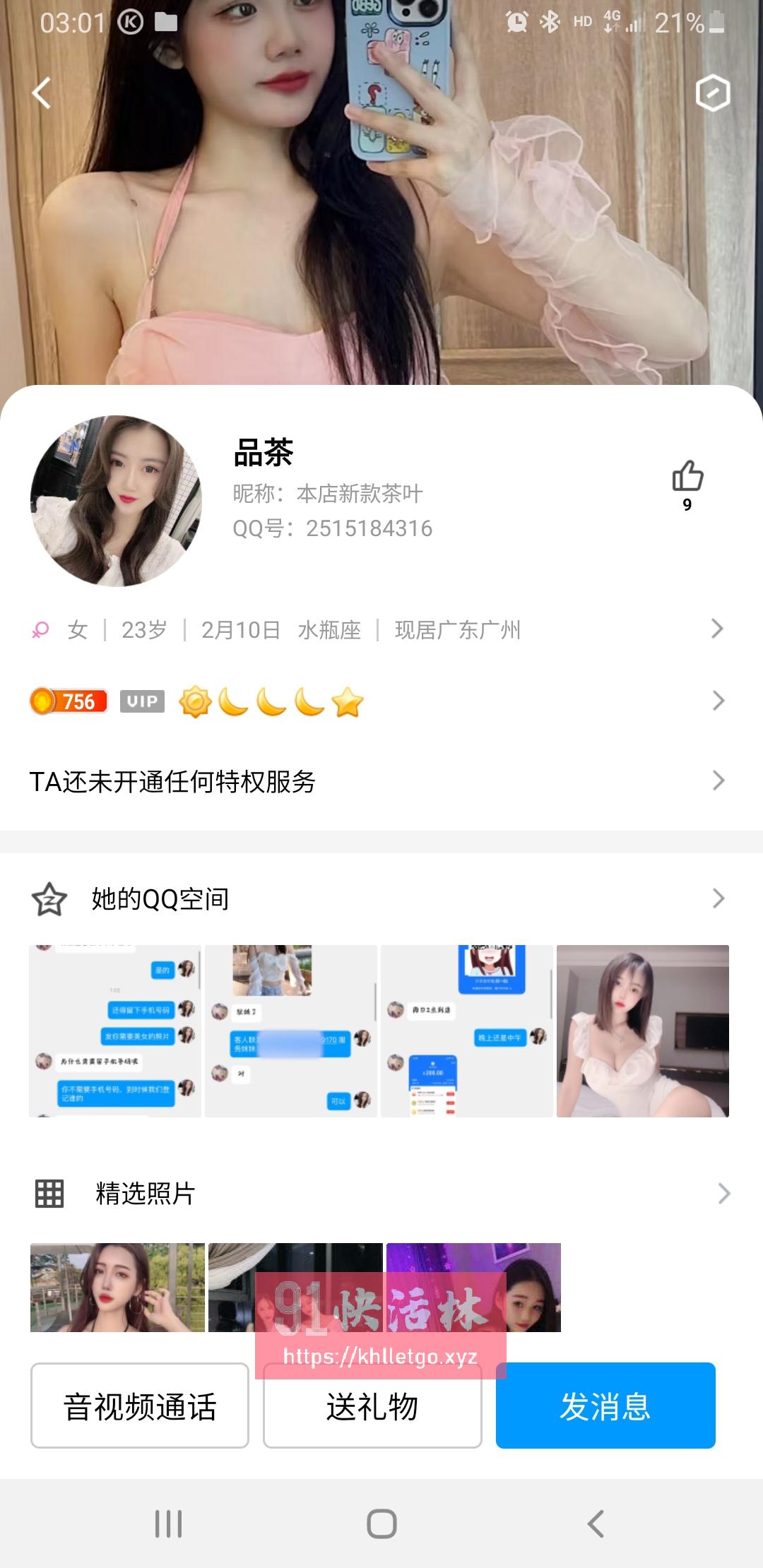Screen dimensions: 763x1568
Task: Open the level badges row chevron
Action: pyautogui.click(x=719, y=701)
